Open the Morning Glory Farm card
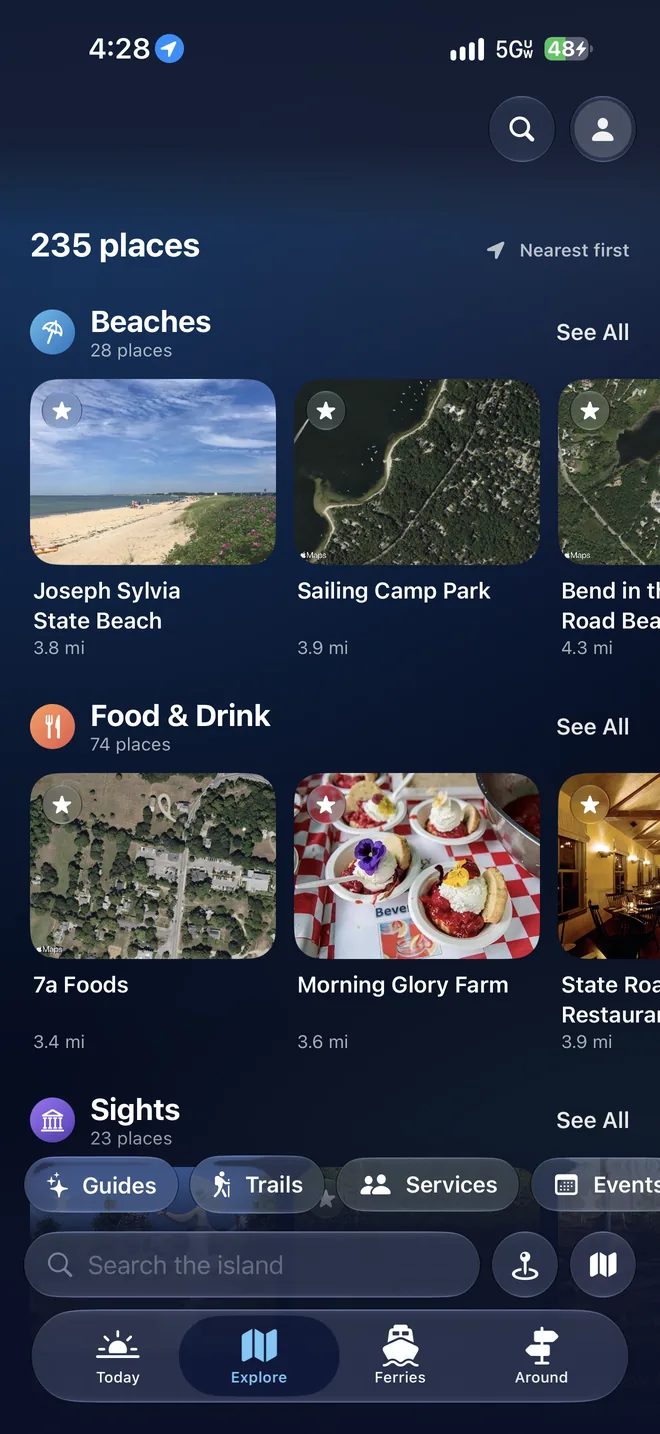Screen dimensions: 660x1434 (417, 912)
